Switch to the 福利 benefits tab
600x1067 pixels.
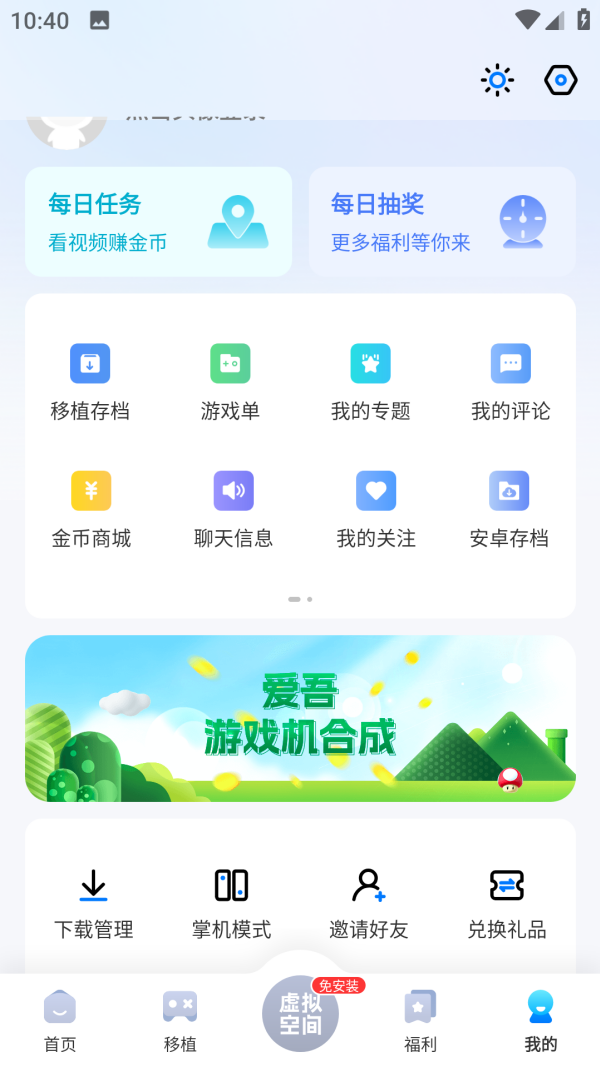pyautogui.click(x=420, y=1020)
